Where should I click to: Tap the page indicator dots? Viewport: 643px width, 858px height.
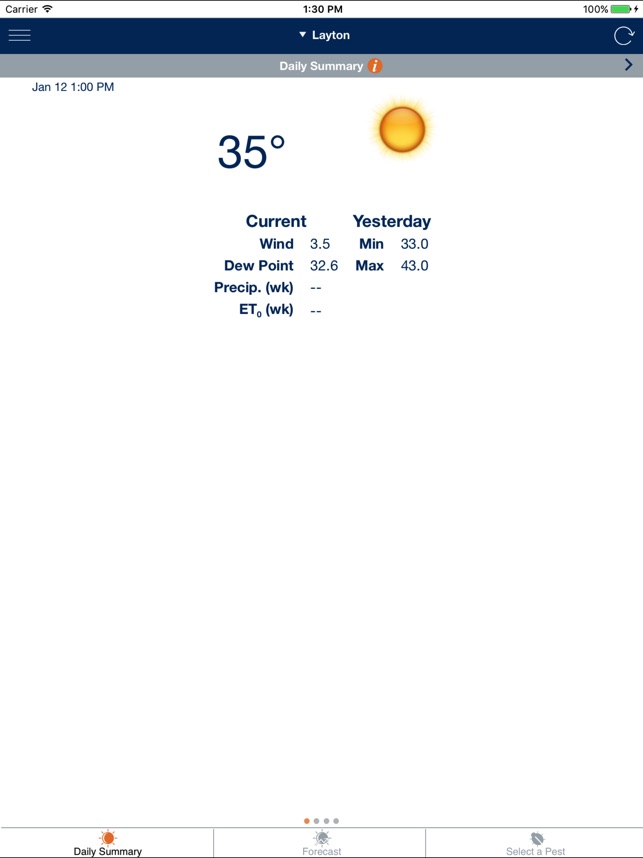321,821
